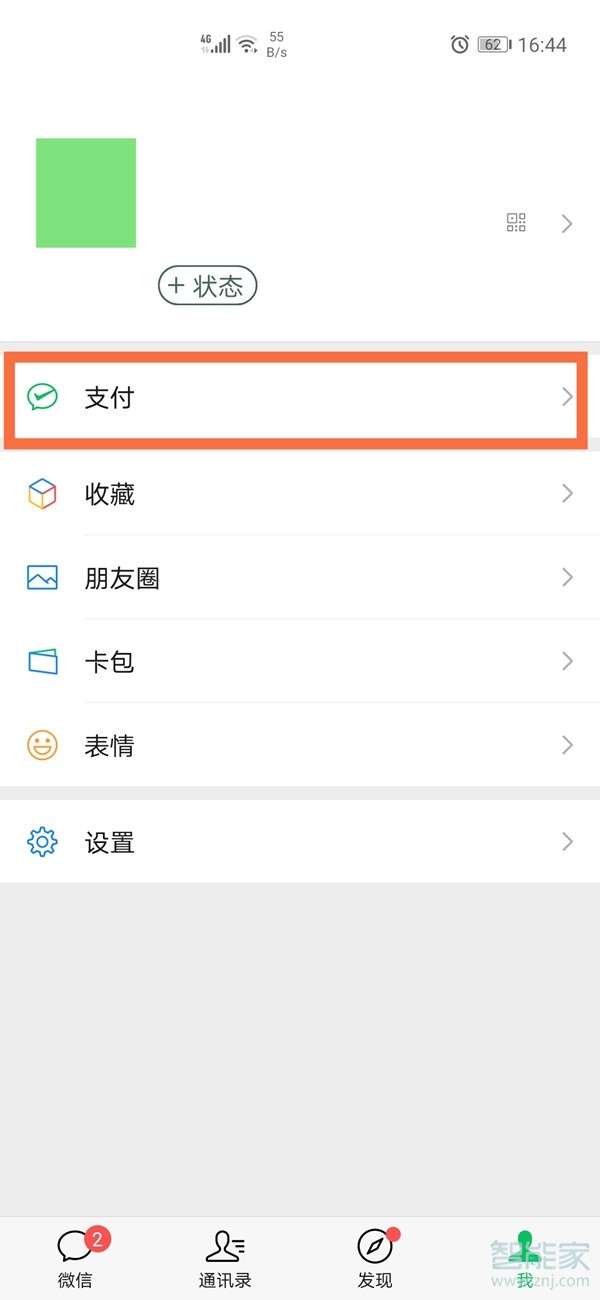
Task: Select the 我 tab
Action: pyautogui.click(x=525, y=1257)
